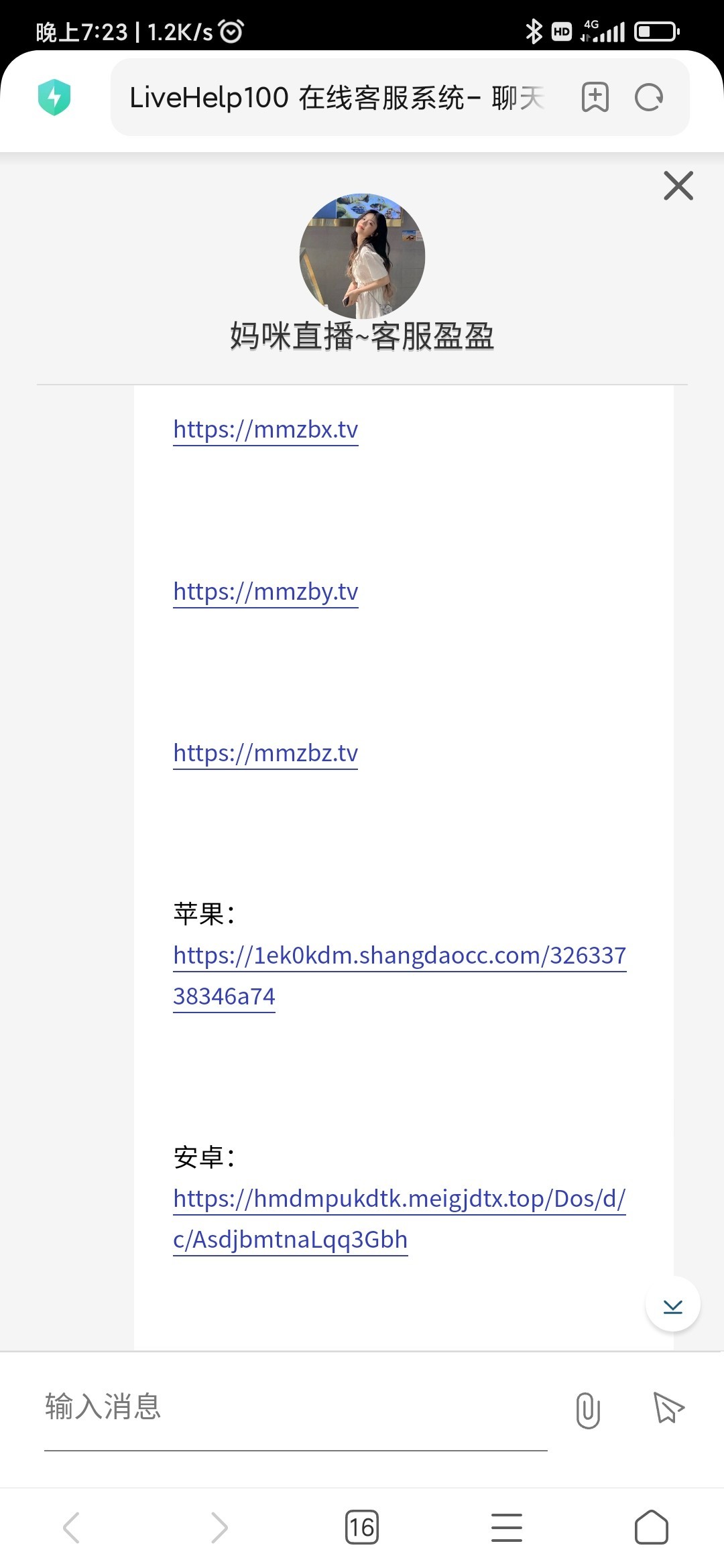The image size is (724, 1568).
Task: Focus the 输入消息 message field
Action: pyautogui.click(x=296, y=1407)
